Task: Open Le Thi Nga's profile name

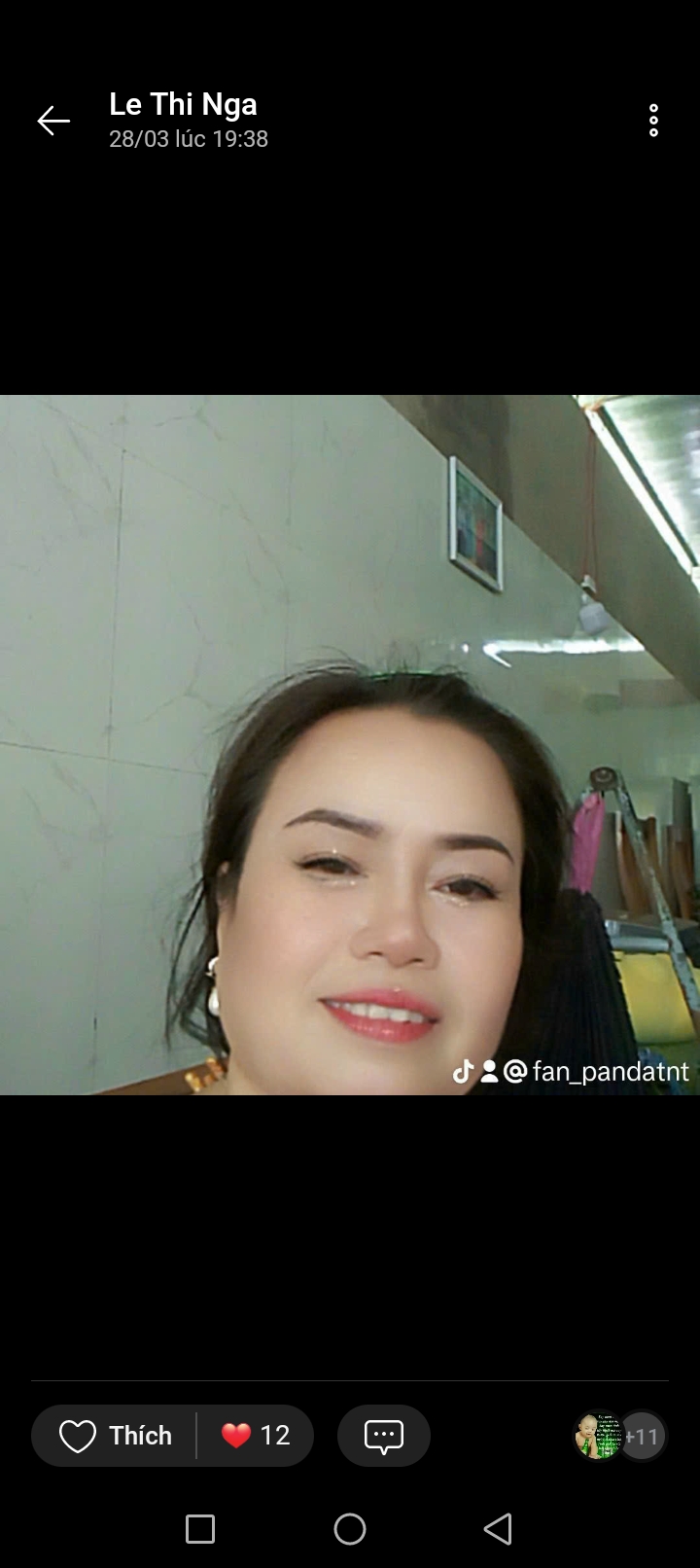Action: pyautogui.click(x=183, y=104)
